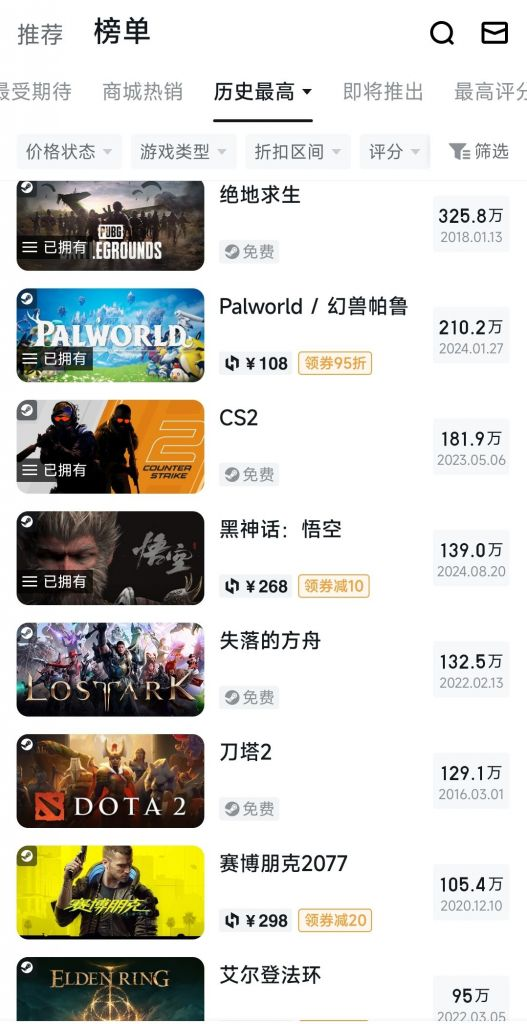Open the CS2 game entry
Viewport: 527px width, 1024px height.
click(263, 446)
